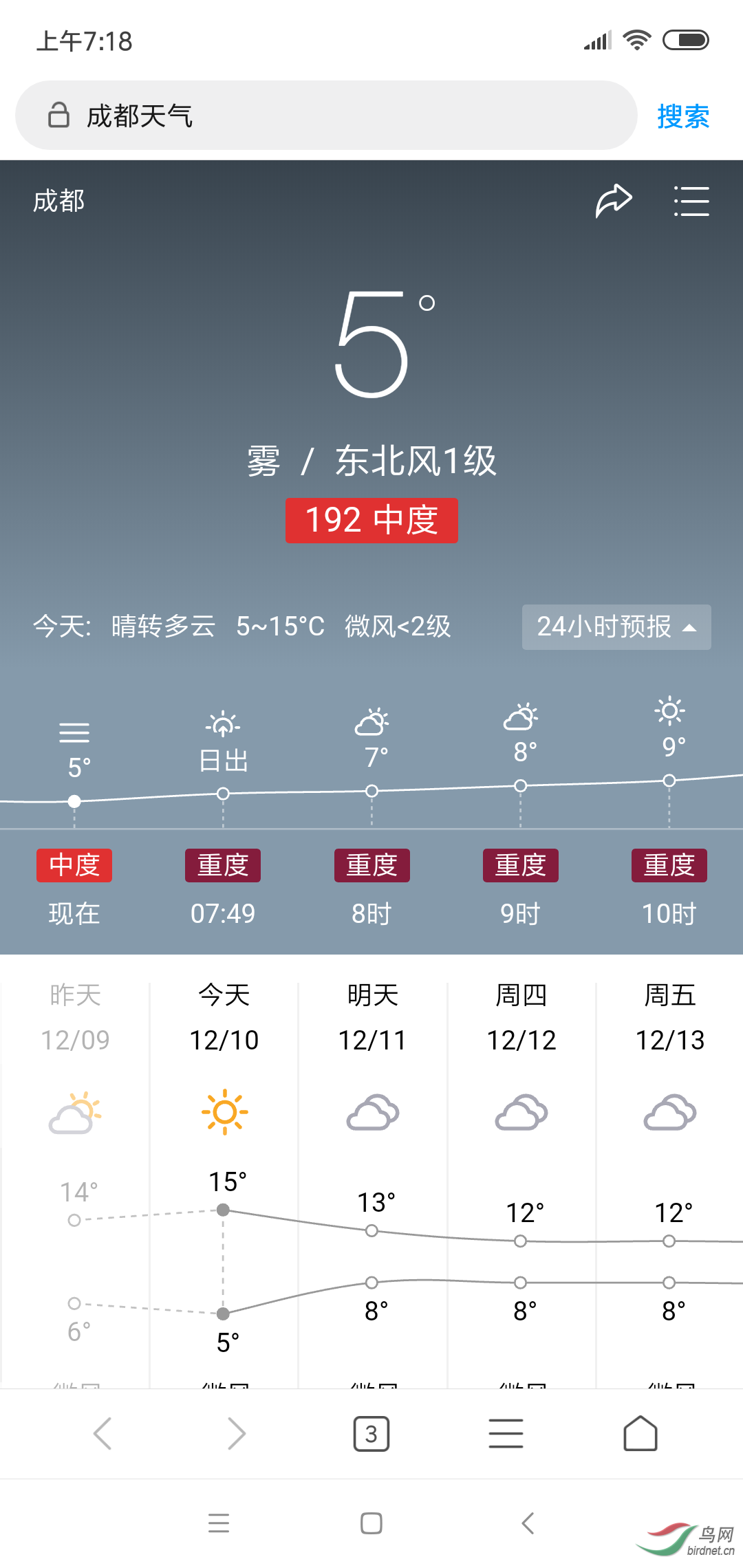Image resolution: width=743 pixels, height=1568 pixels.
Task: Open the browser menu icon
Action: coord(505,1434)
